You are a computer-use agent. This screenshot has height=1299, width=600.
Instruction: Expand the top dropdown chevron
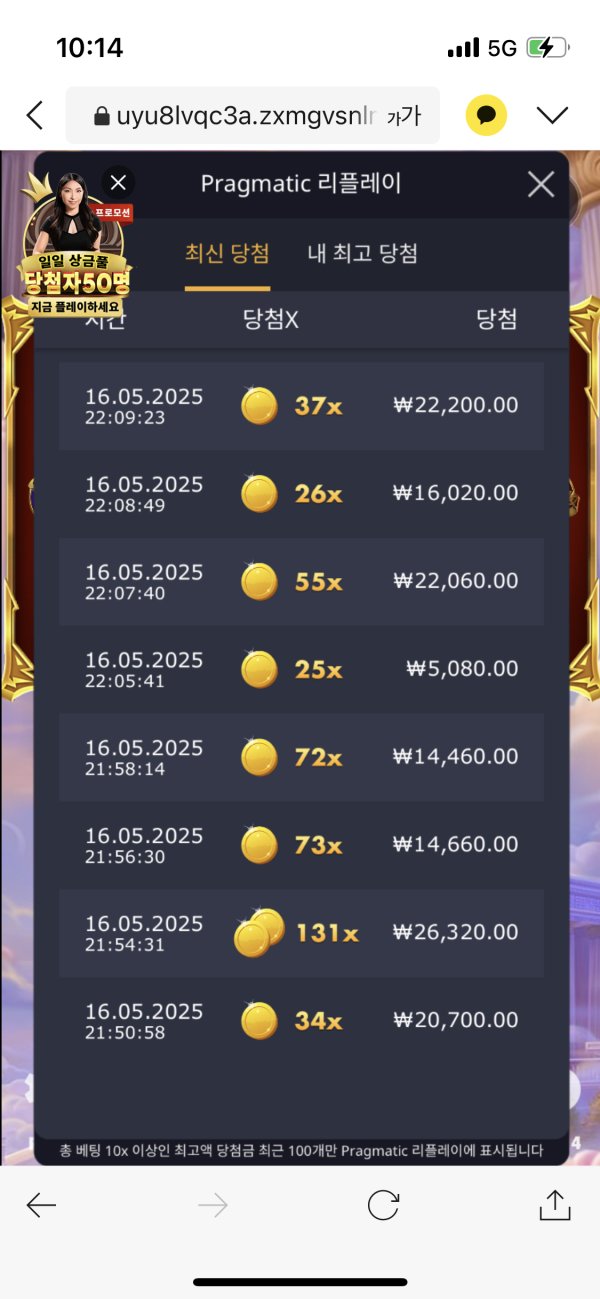[552, 116]
